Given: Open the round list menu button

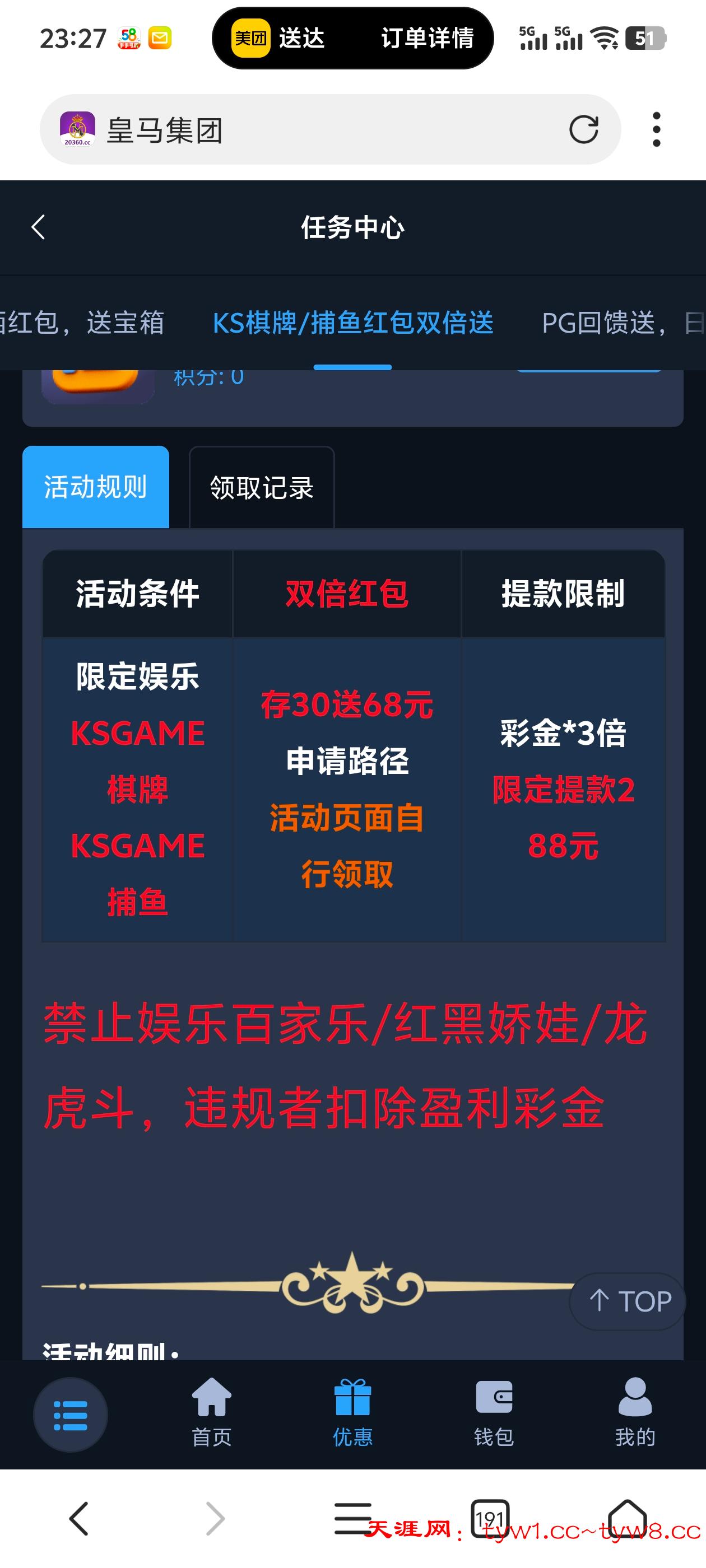Looking at the screenshot, I should click(70, 1415).
